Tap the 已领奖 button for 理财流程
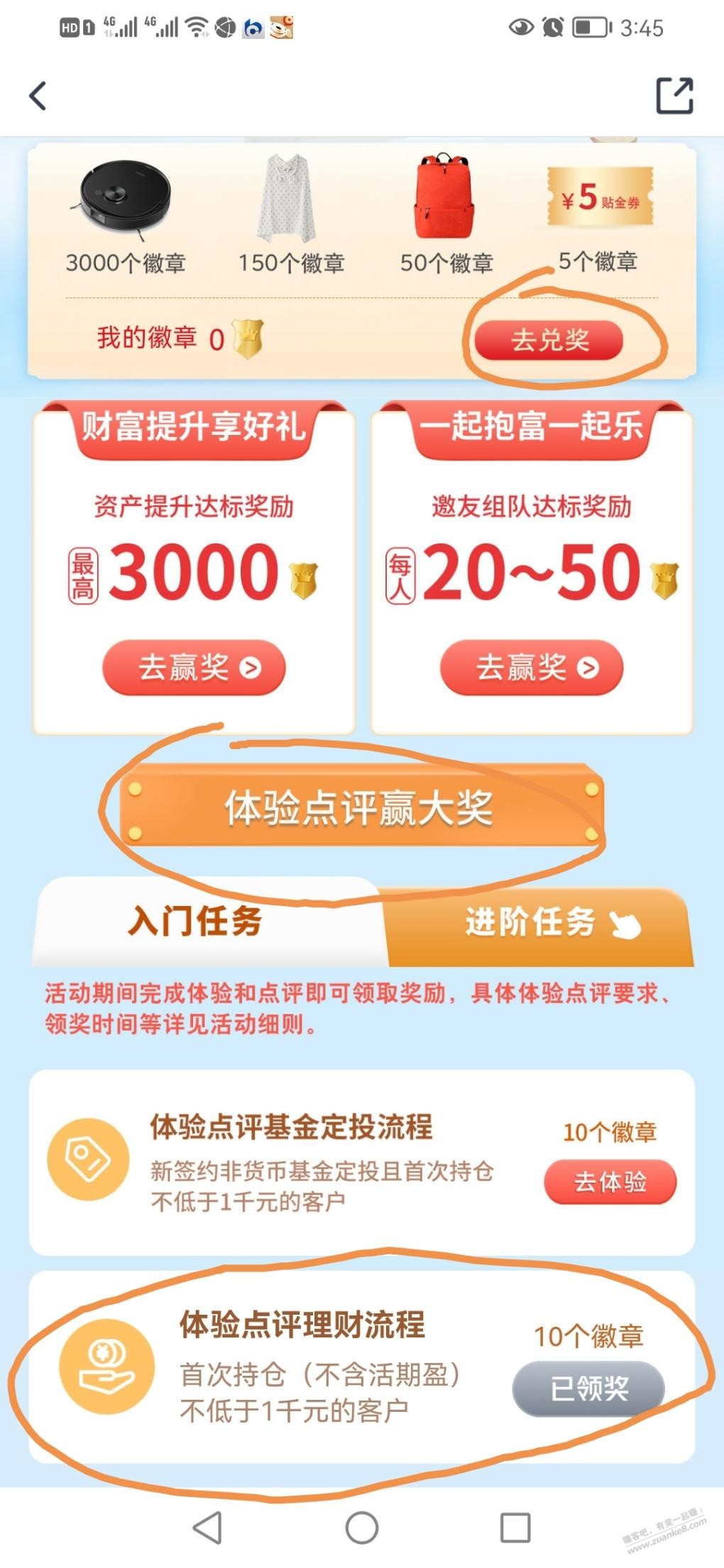Viewport: 724px width, 1568px height. coord(588,1388)
